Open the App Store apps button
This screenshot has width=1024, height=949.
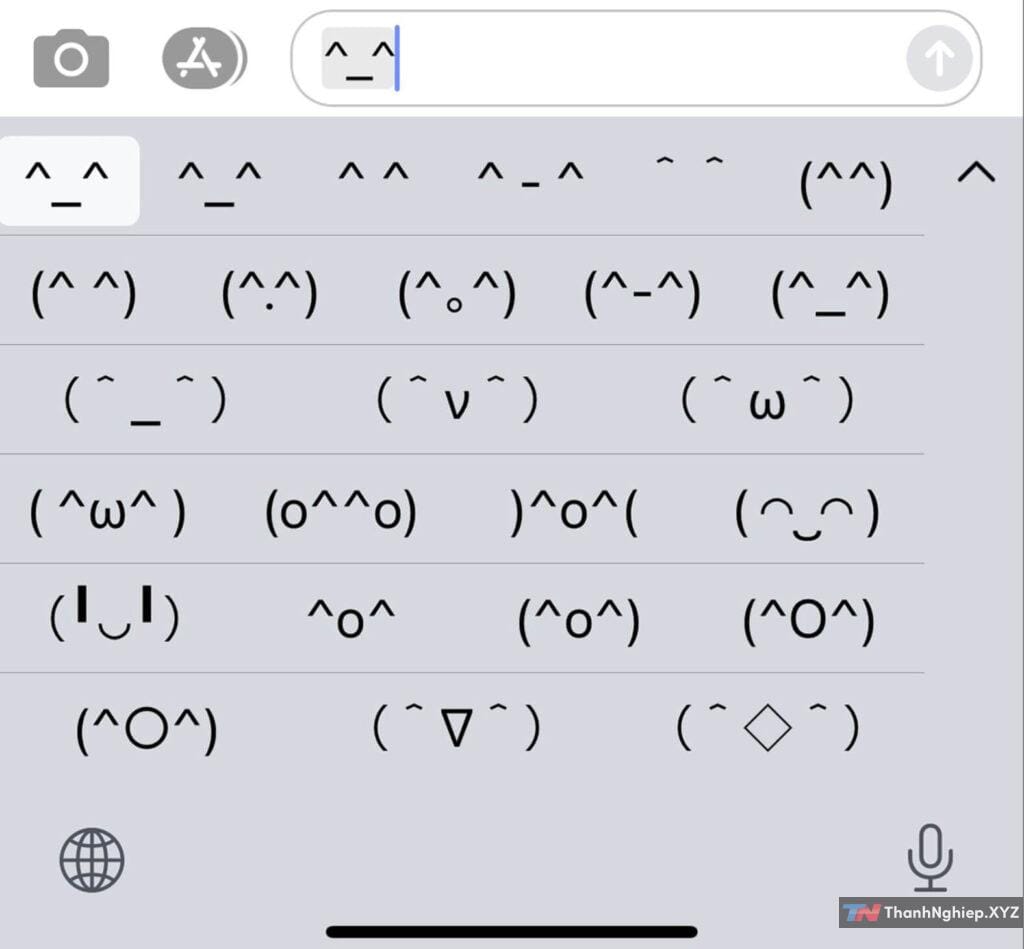204,60
